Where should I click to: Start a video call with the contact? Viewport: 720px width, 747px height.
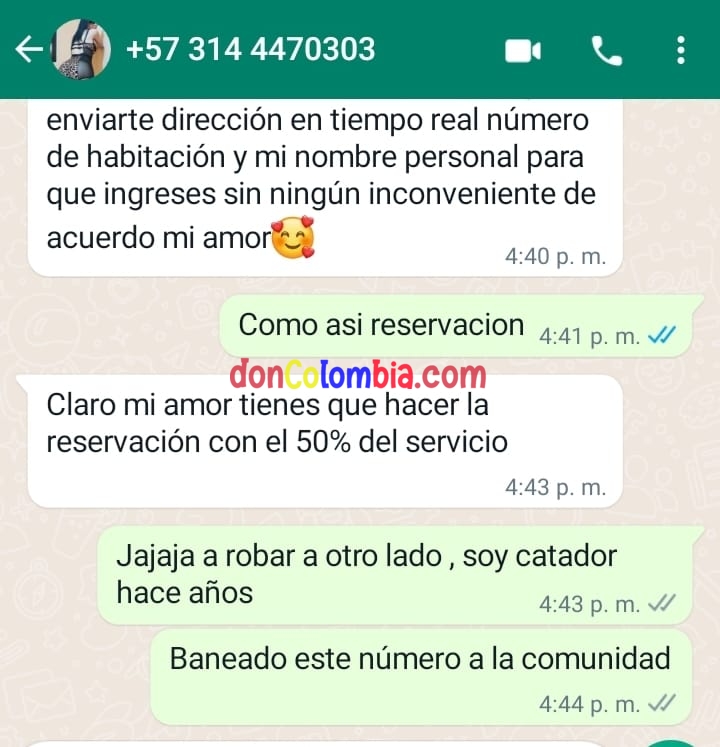(x=520, y=48)
